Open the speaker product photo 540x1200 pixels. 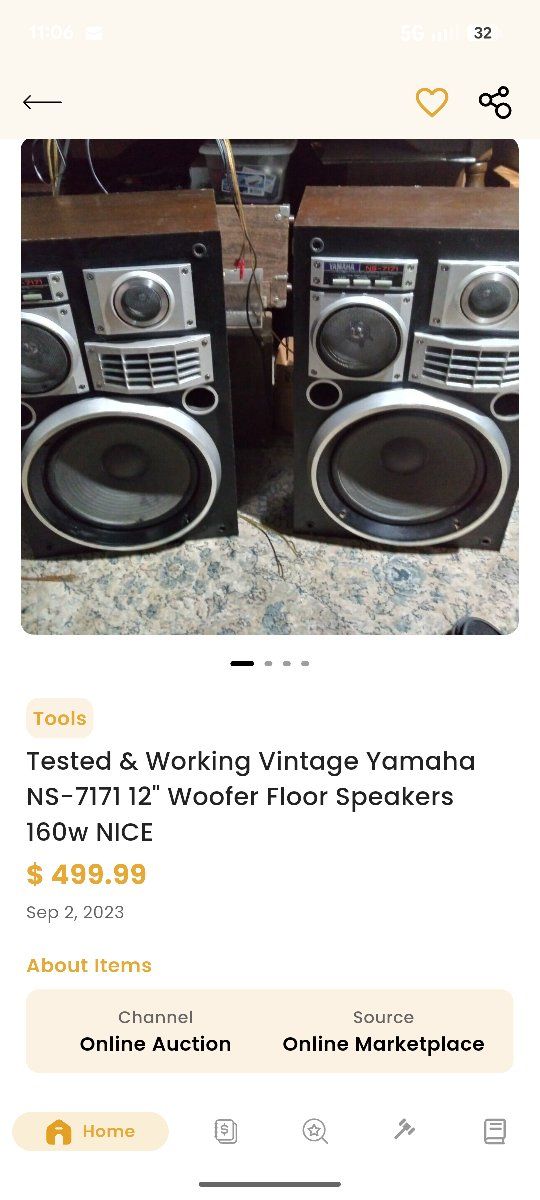pos(270,387)
